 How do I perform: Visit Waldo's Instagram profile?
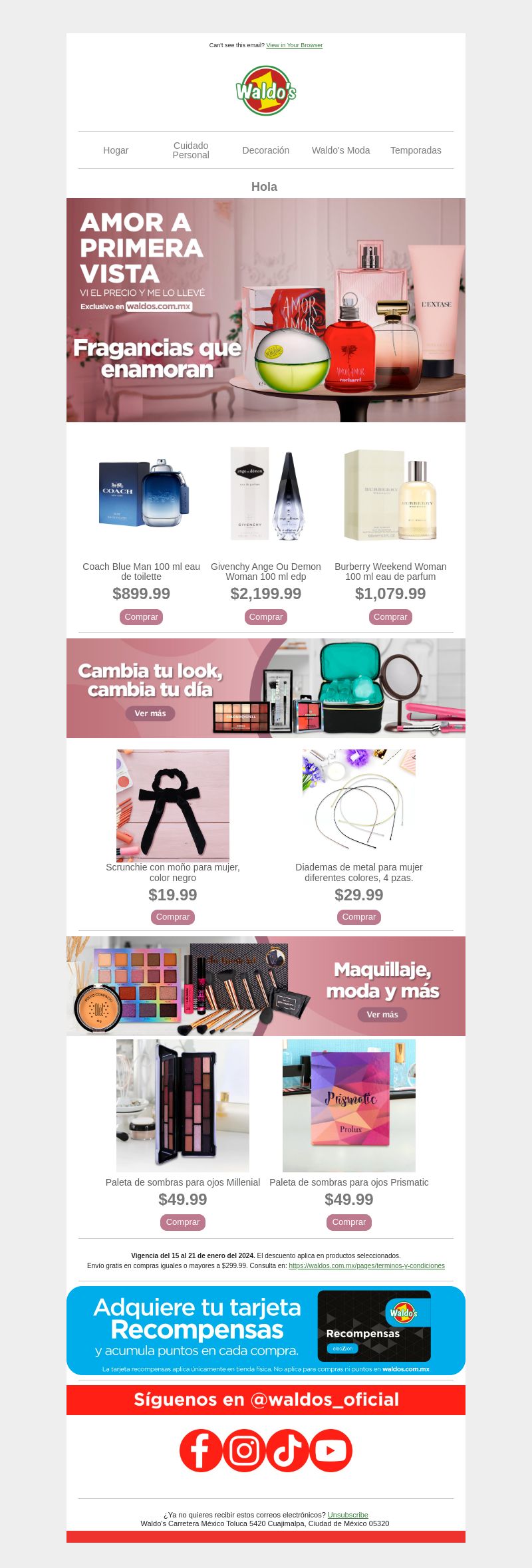coord(244,1450)
